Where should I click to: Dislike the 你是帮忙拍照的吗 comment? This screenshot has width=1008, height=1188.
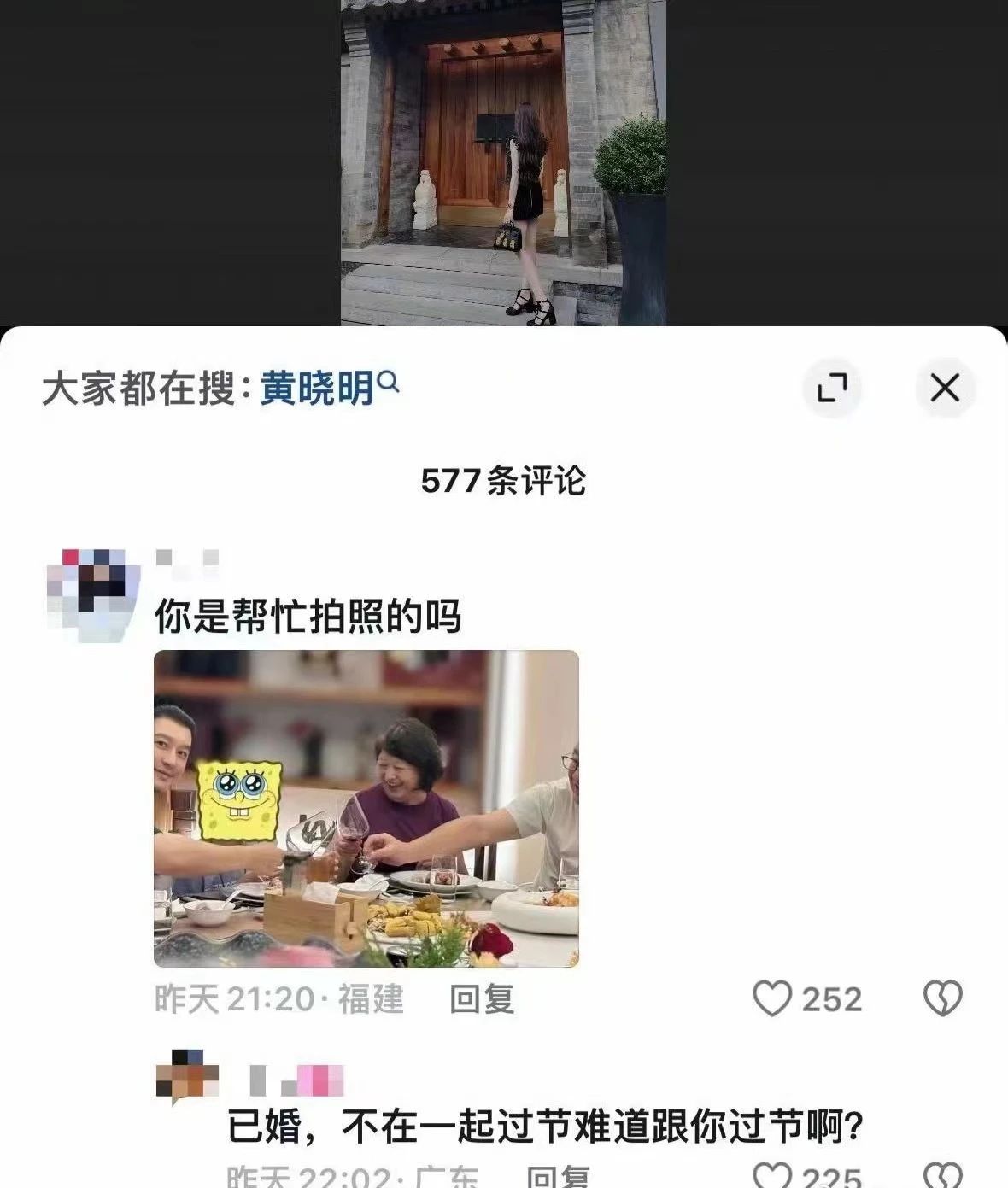[943, 998]
